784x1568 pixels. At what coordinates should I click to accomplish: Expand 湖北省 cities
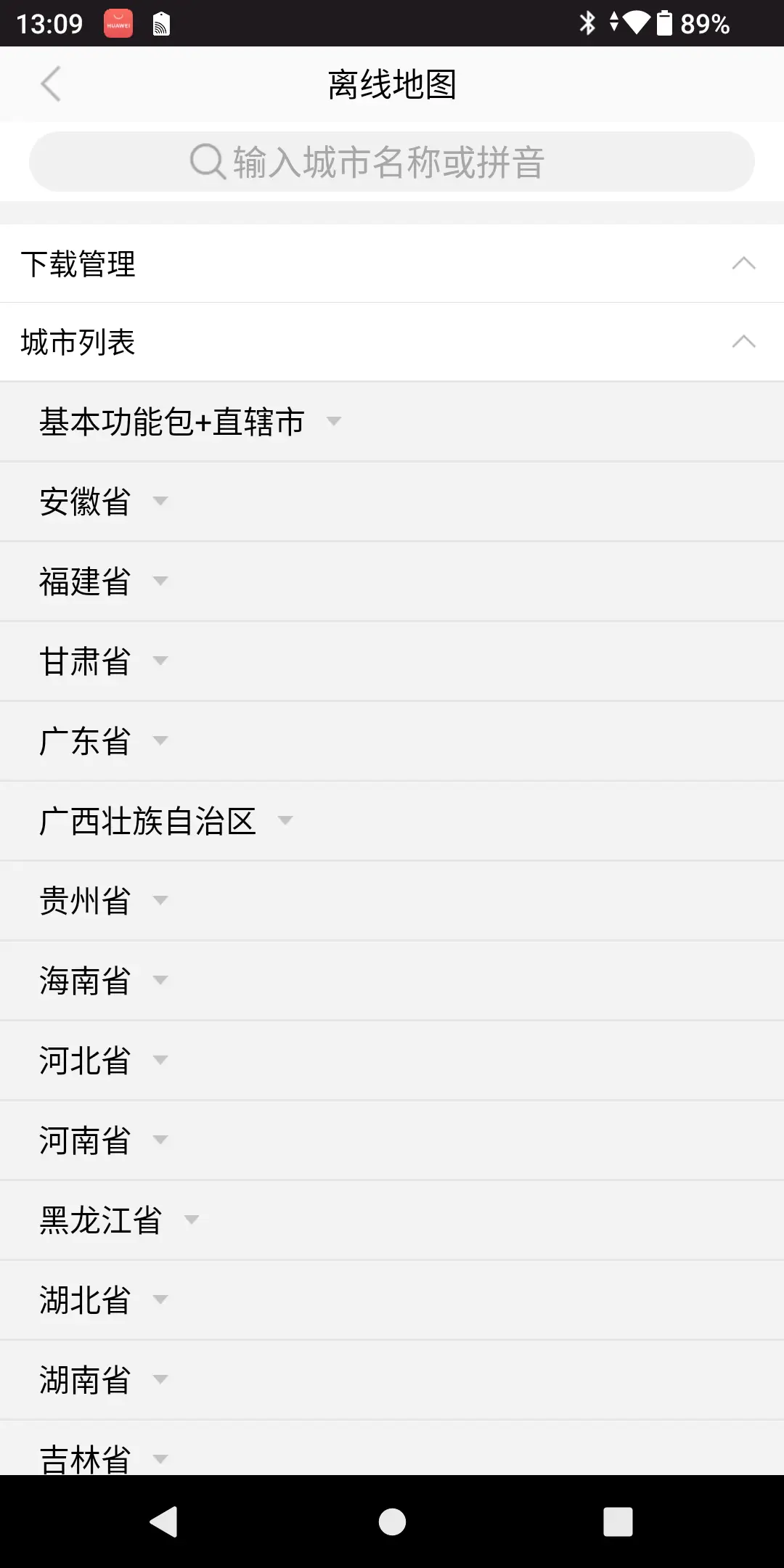point(392,1300)
